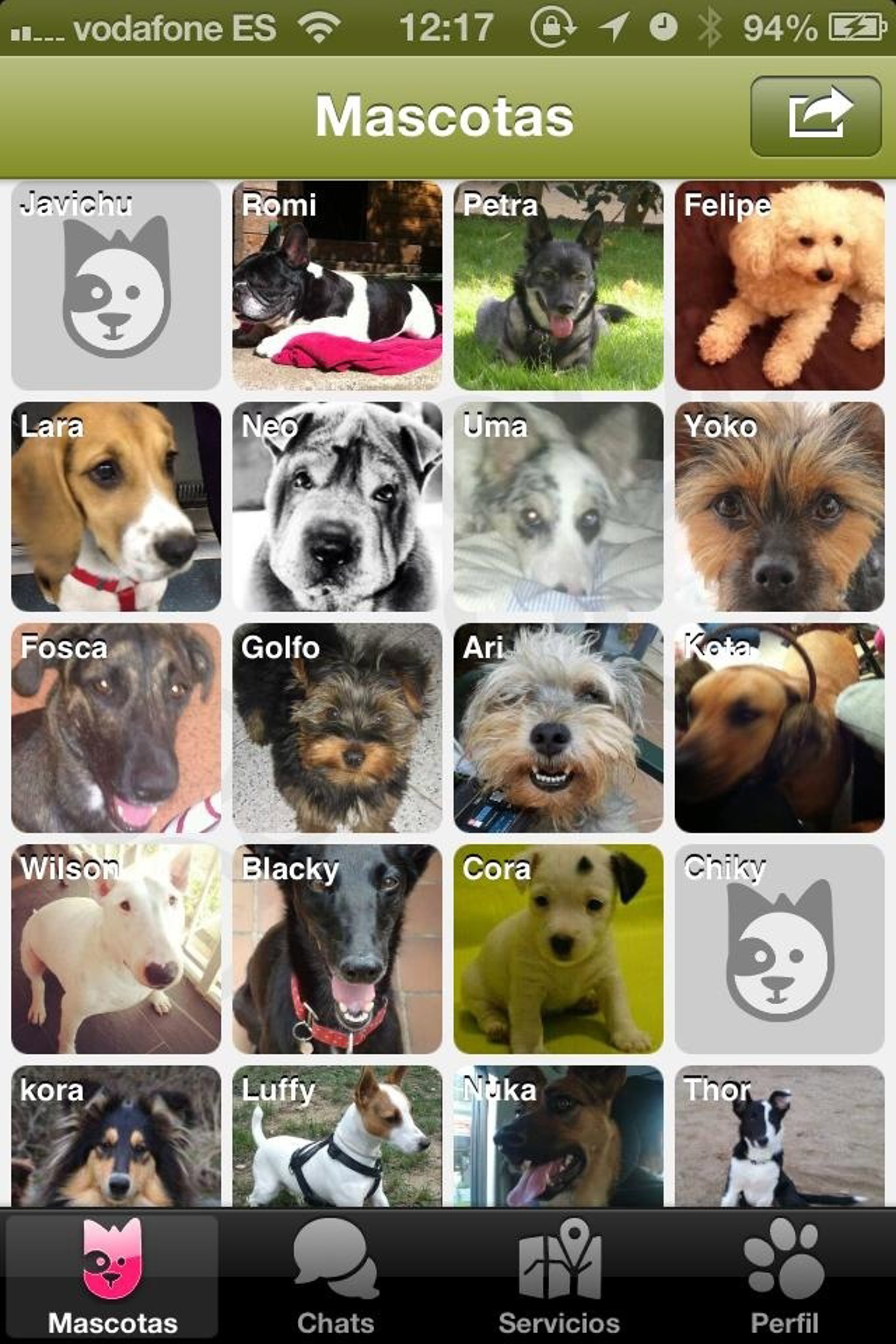Select the pet named Uma
896x1344 pixels.
point(558,507)
